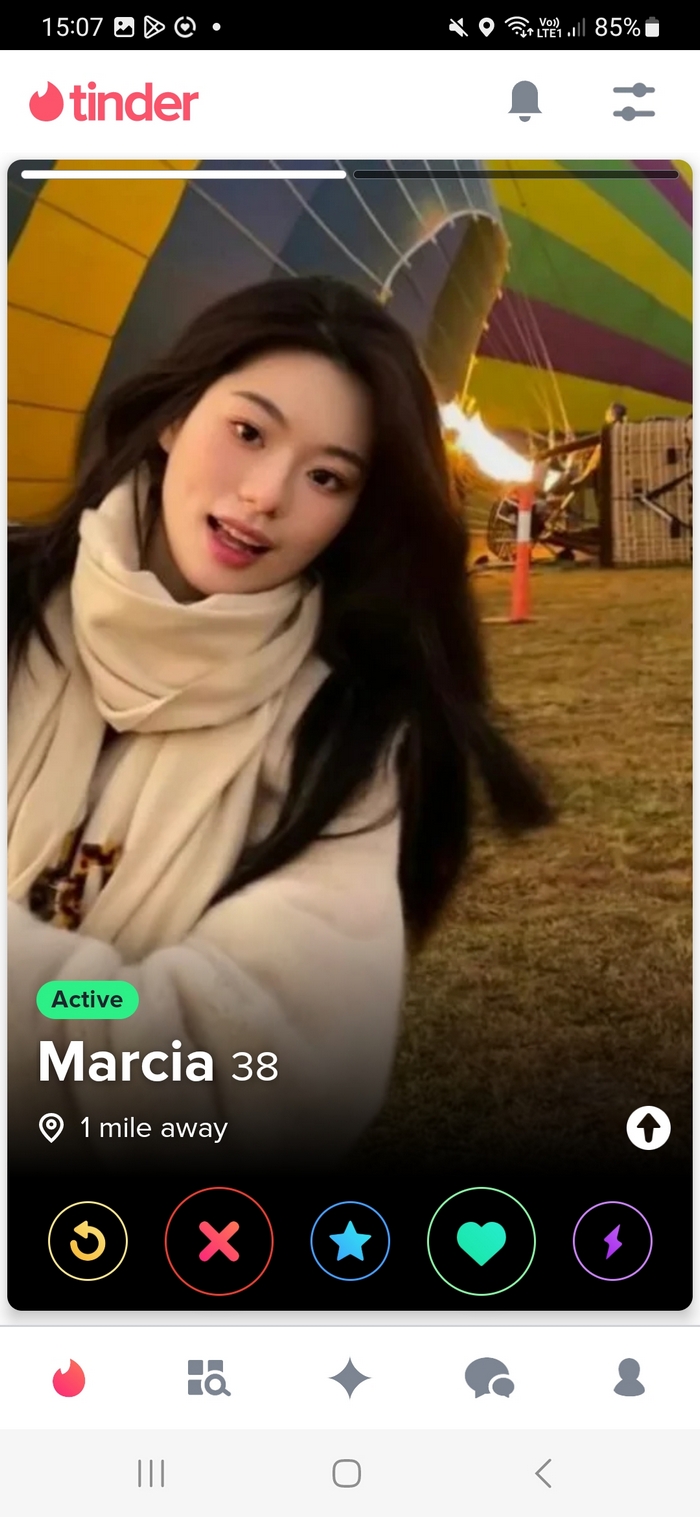
Task: Open the sparkle Likes tab
Action: [350, 1378]
